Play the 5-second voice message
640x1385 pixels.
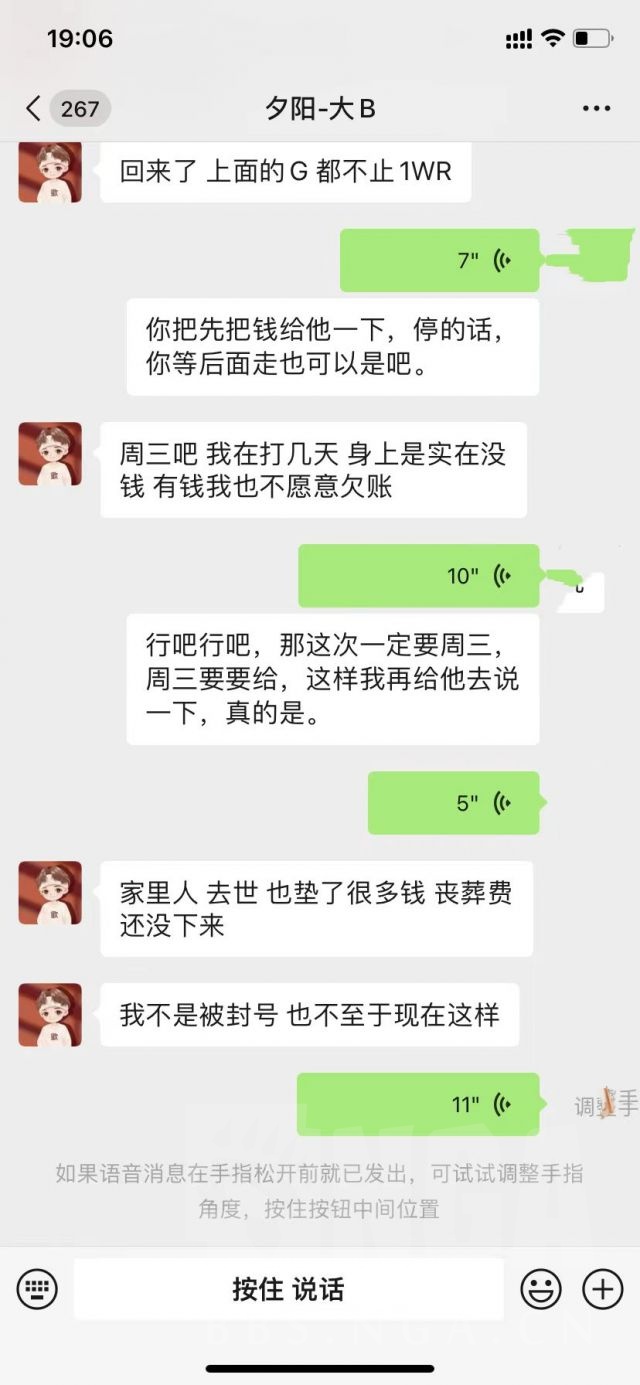click(x=453, y=803)
